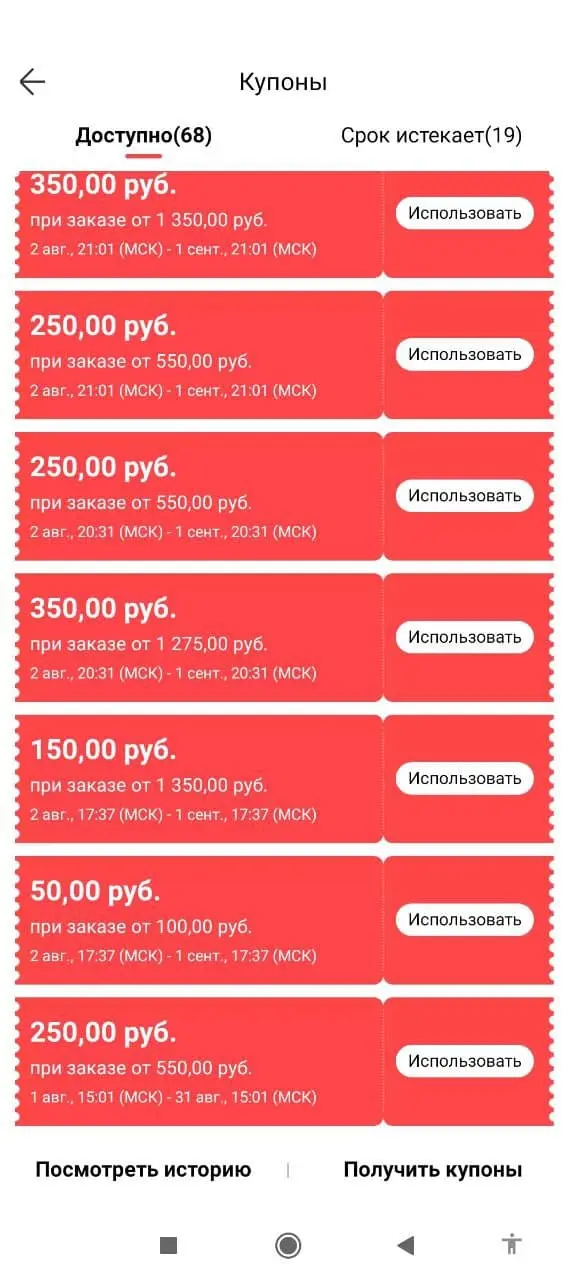Open Посмотреть историю

click(x=143, y=1170)
